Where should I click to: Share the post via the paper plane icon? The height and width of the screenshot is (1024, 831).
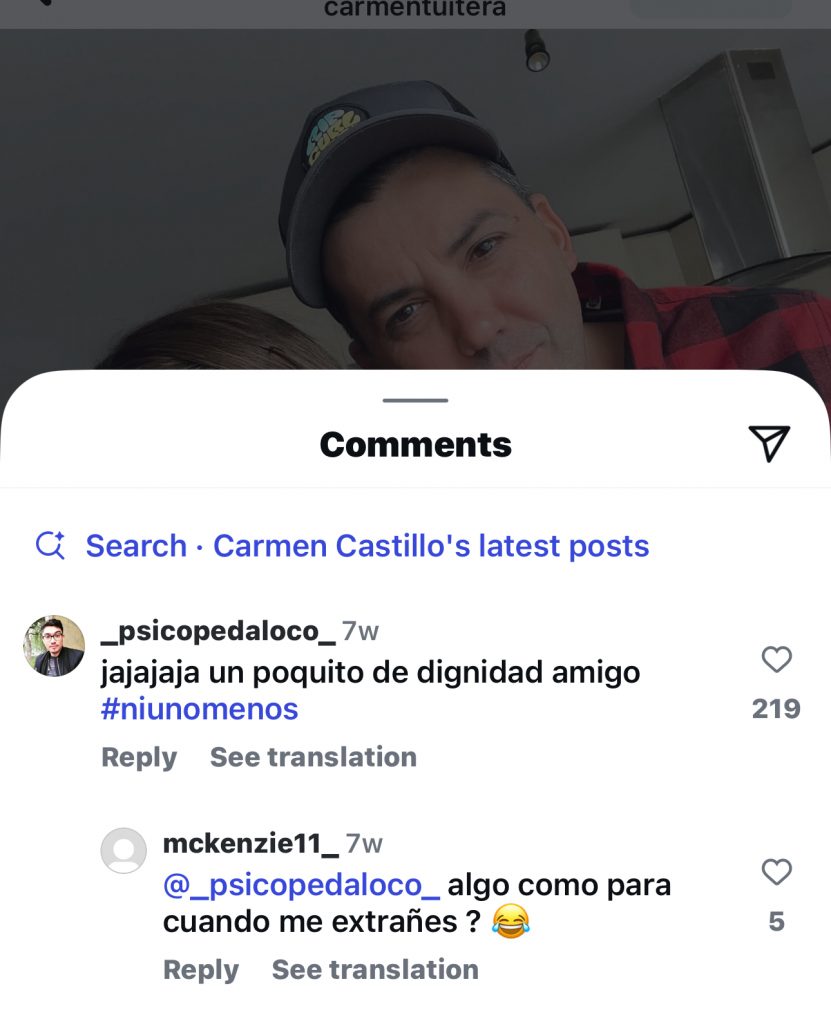tap(768, 443)
